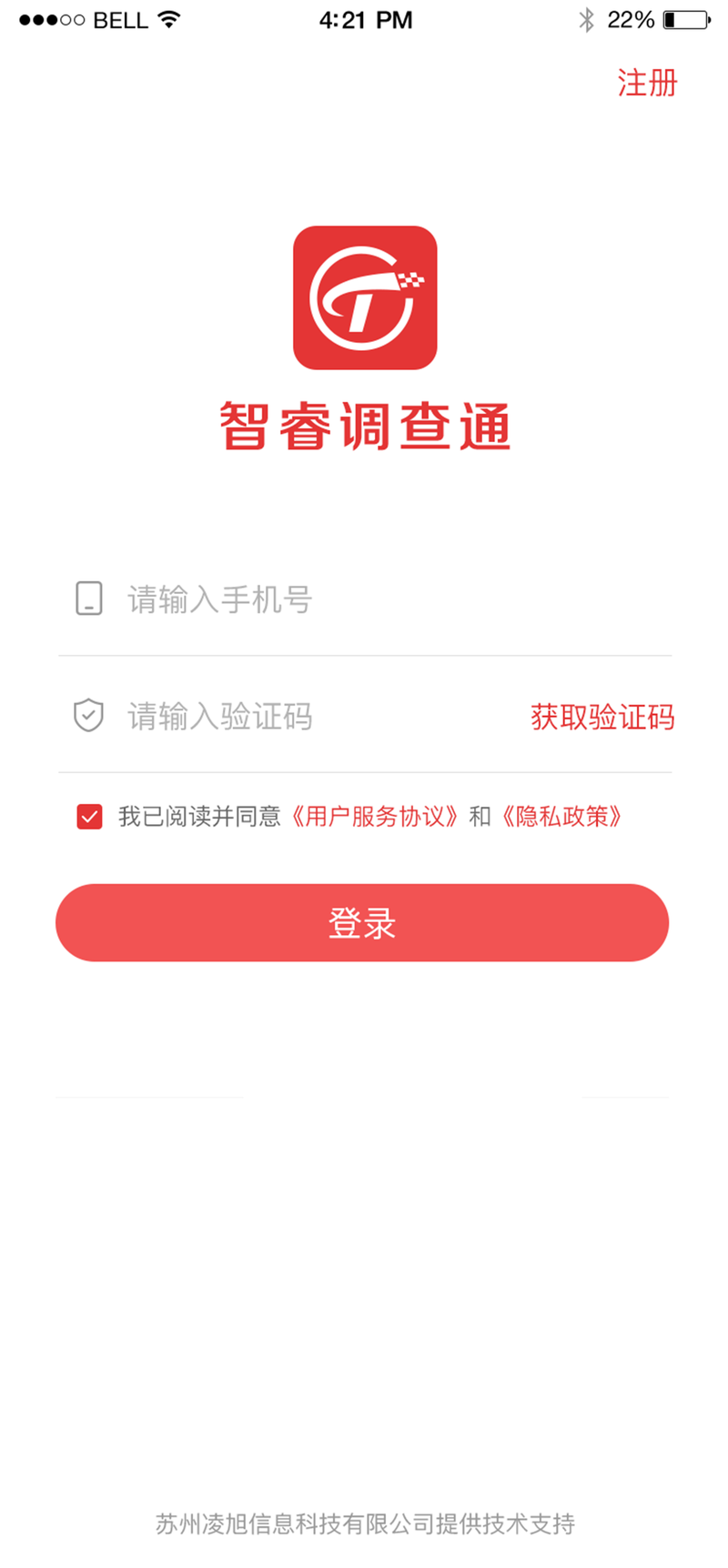Screen dimensions: 728x1568
Task: Open the 《隐私政策》 link
Action: tap(562, 817)
